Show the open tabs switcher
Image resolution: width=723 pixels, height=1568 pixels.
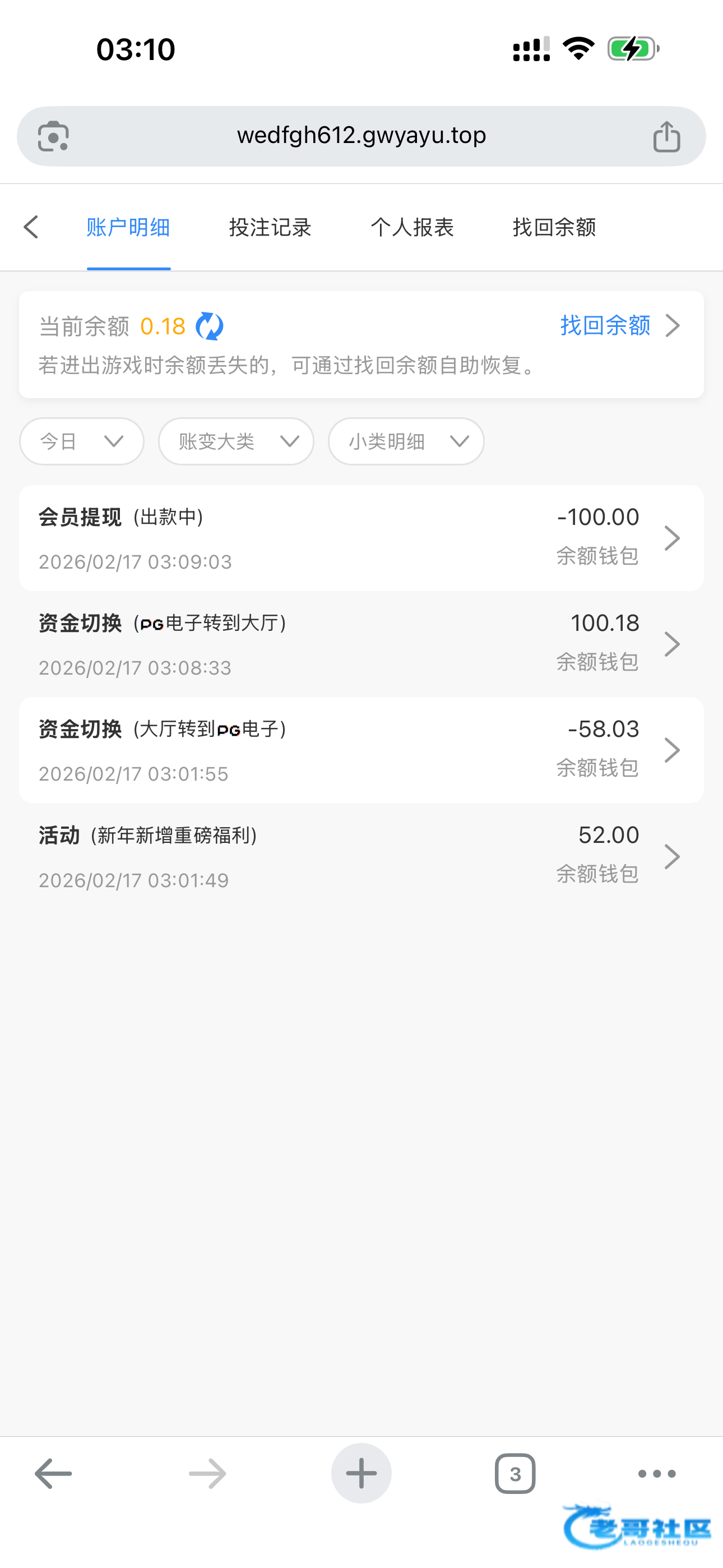515,1473
